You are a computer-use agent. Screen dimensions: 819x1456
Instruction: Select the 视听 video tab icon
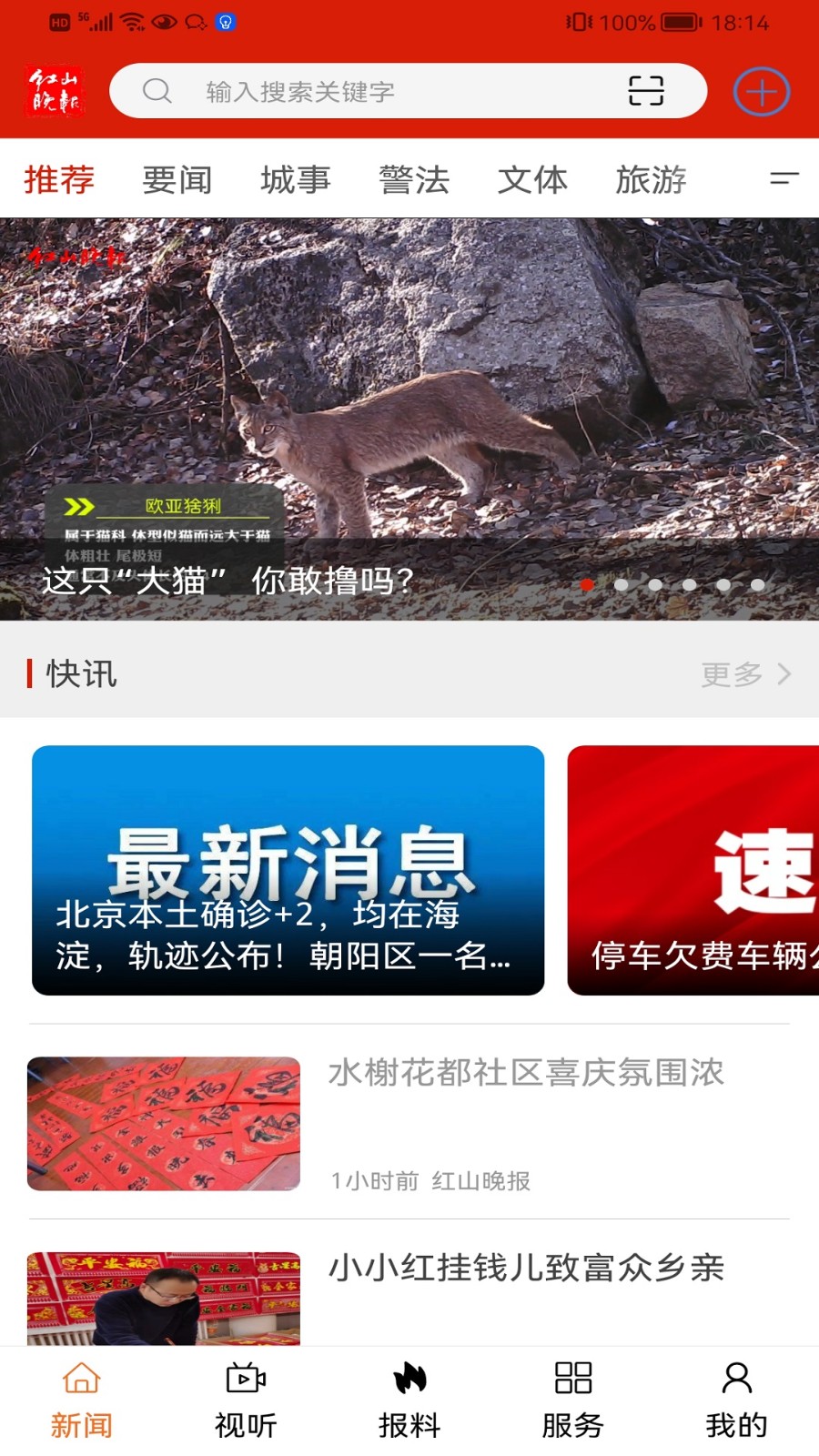coord(244,1381)
